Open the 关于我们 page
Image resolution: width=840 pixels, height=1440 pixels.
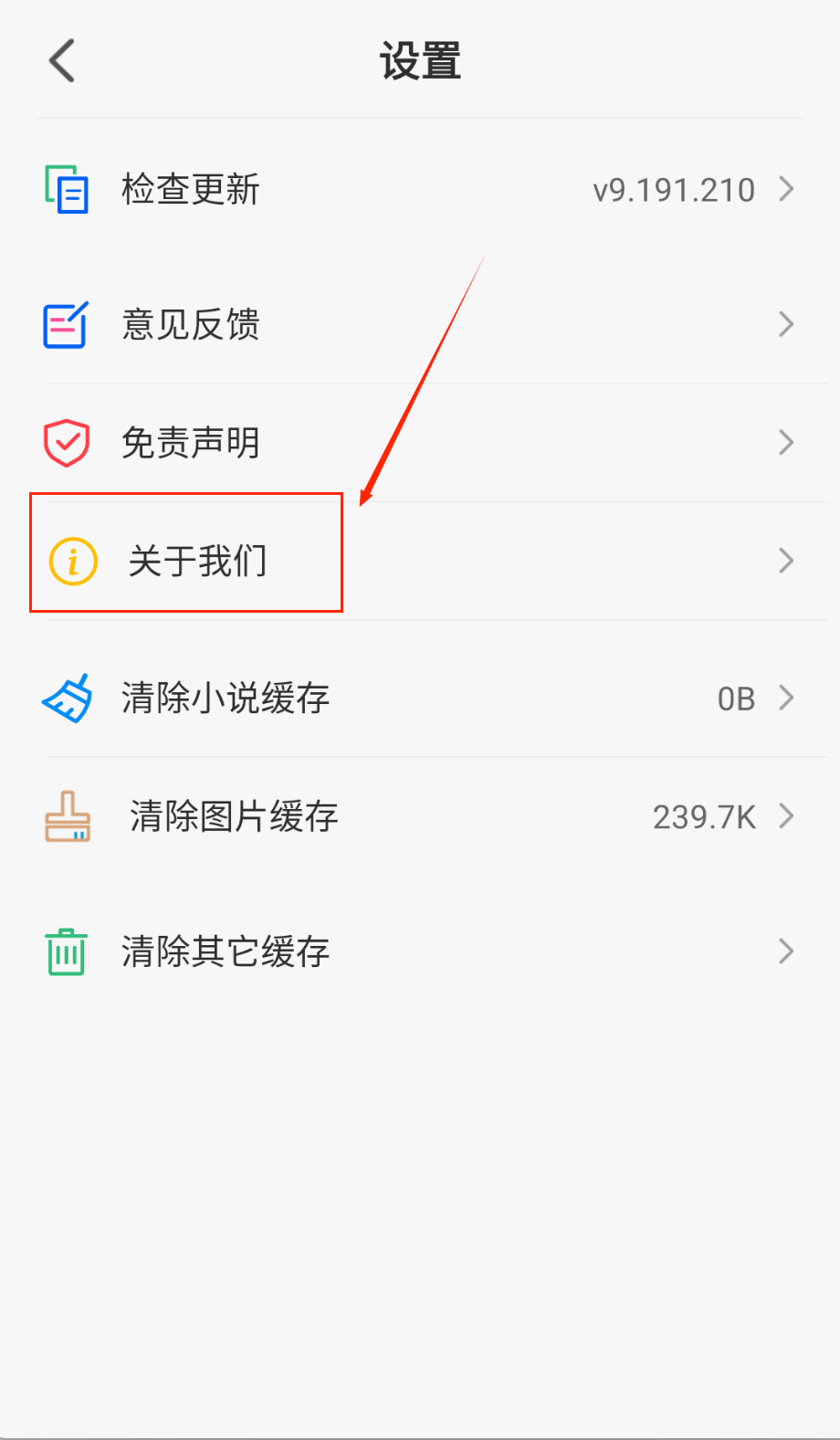point(197,561)
